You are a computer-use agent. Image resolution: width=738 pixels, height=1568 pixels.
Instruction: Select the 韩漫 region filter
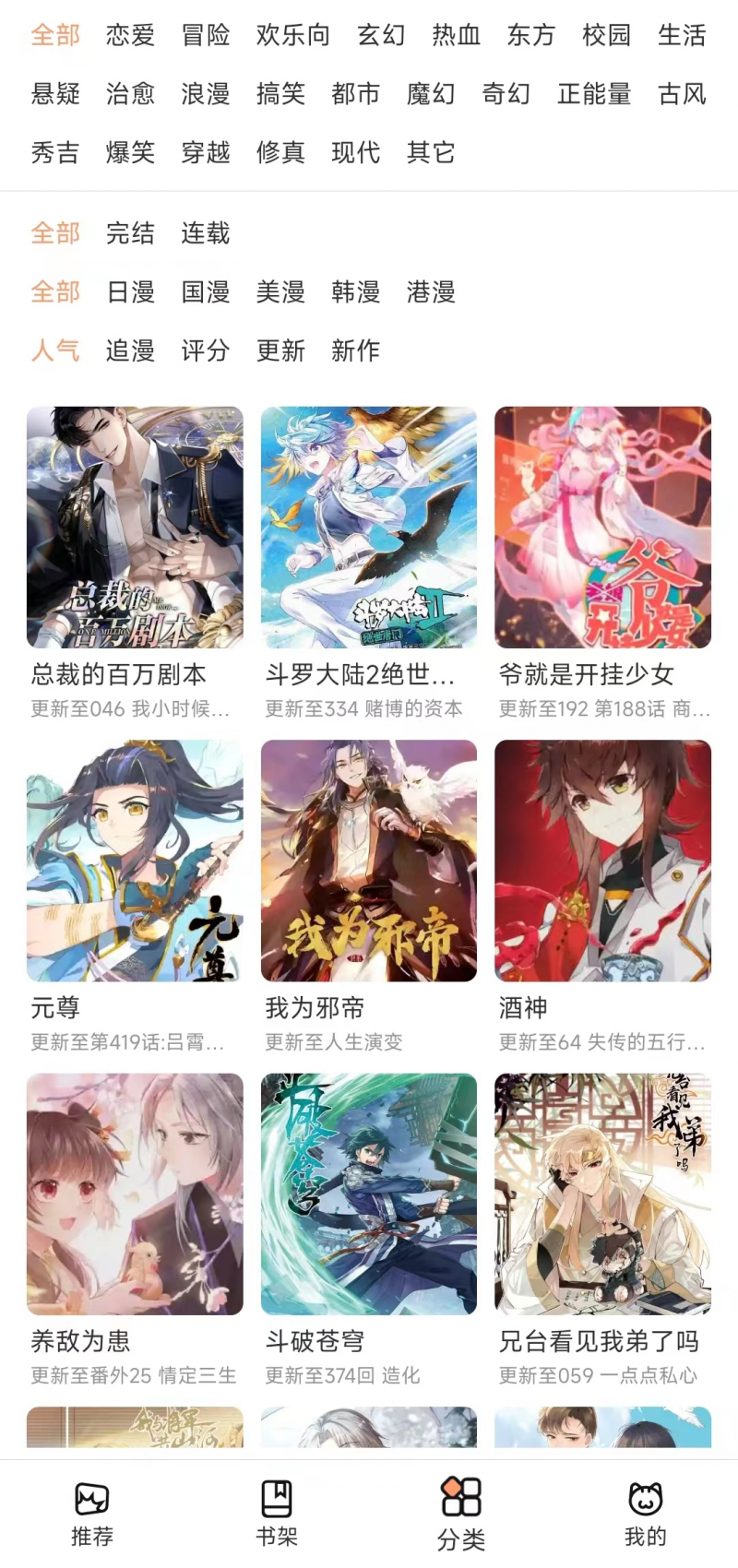pyautogui.click(x=355, y=292)
